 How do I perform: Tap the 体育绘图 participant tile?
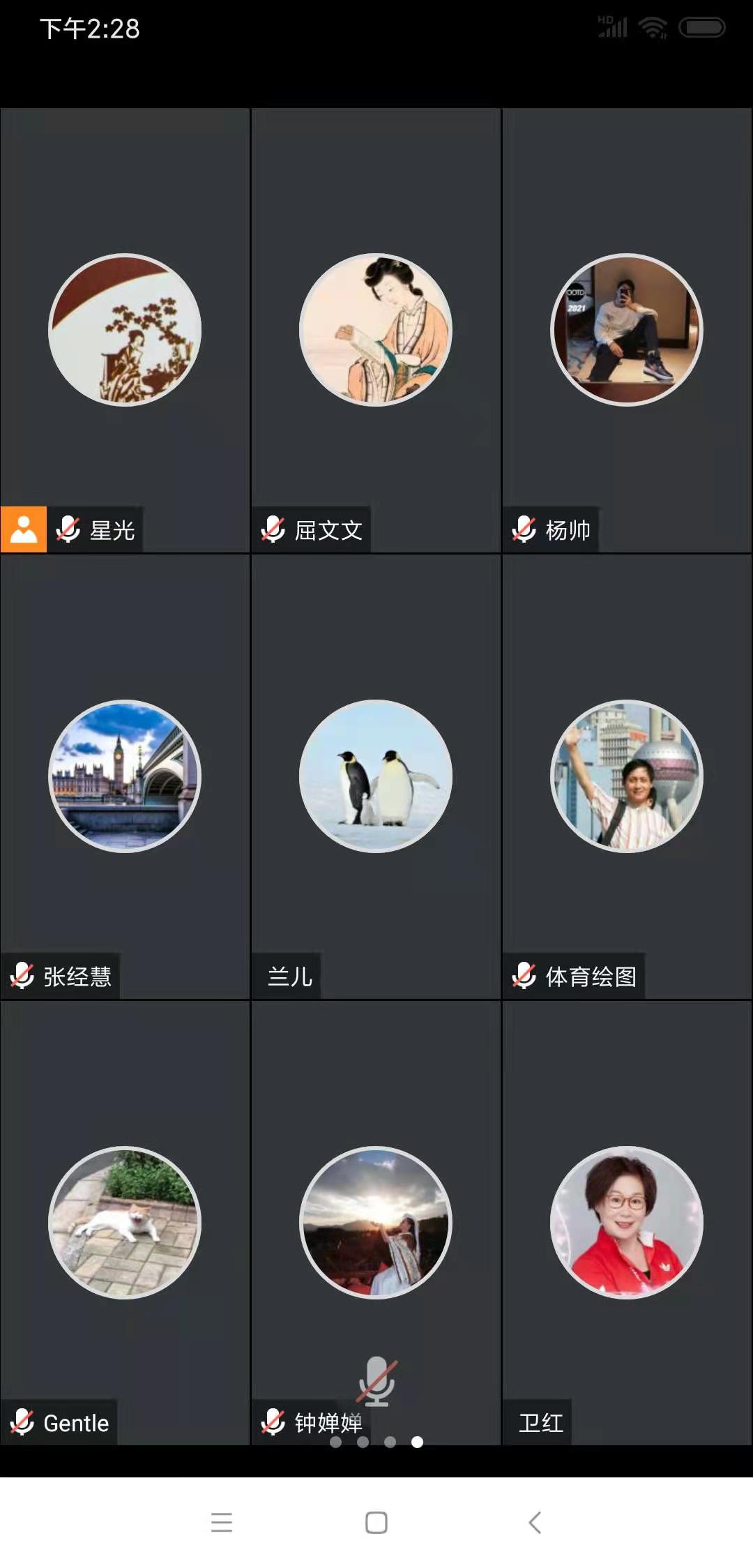coord(627,776)
